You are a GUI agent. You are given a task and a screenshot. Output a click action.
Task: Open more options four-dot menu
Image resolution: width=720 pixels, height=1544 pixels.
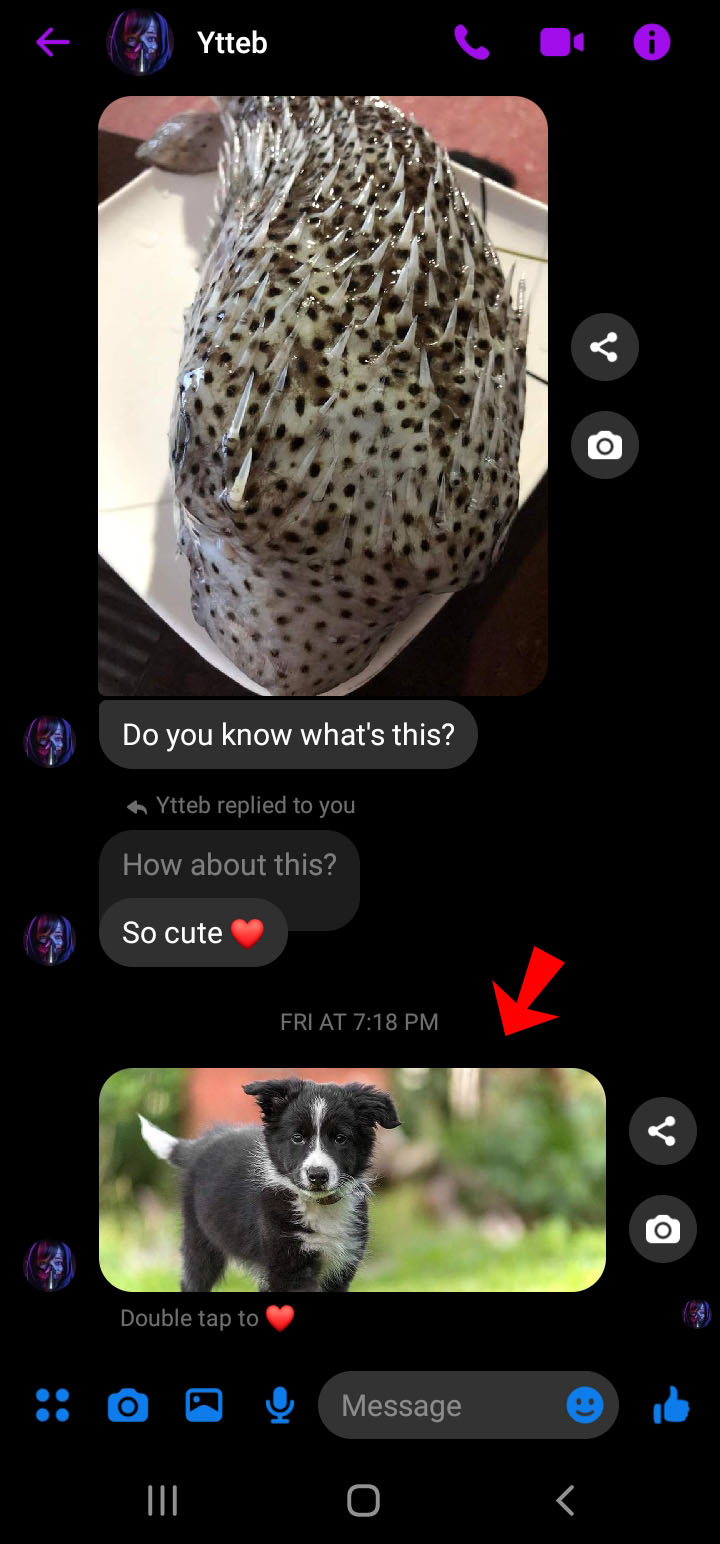tap(52, 1405)
